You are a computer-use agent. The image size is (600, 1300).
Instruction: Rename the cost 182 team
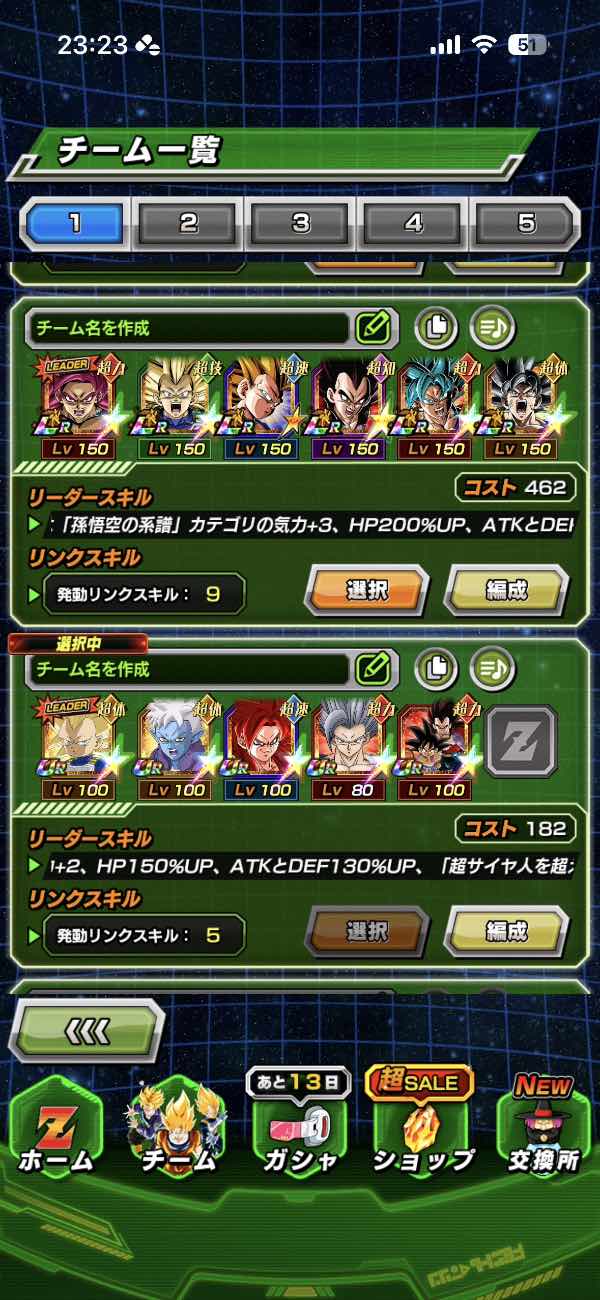[x=372, y=667]
